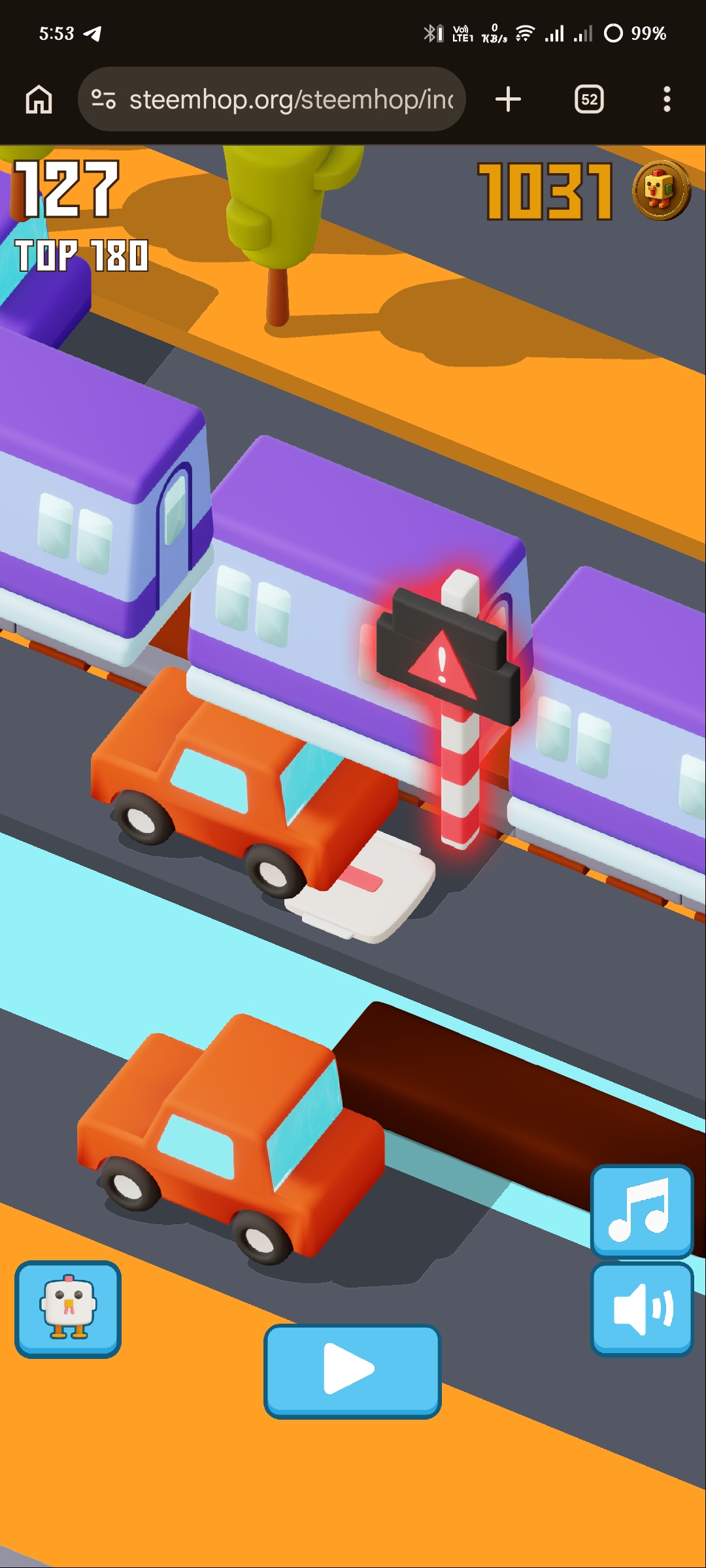
Task: Open the browser overflow menu
Action: [667, 99]
